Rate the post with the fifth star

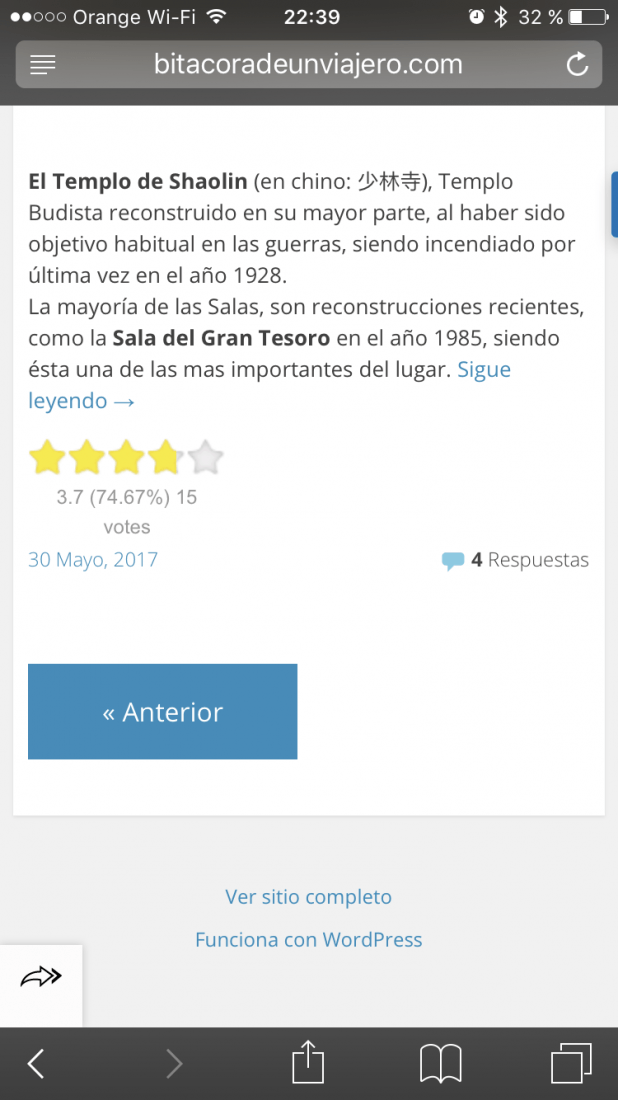[206, 457]
